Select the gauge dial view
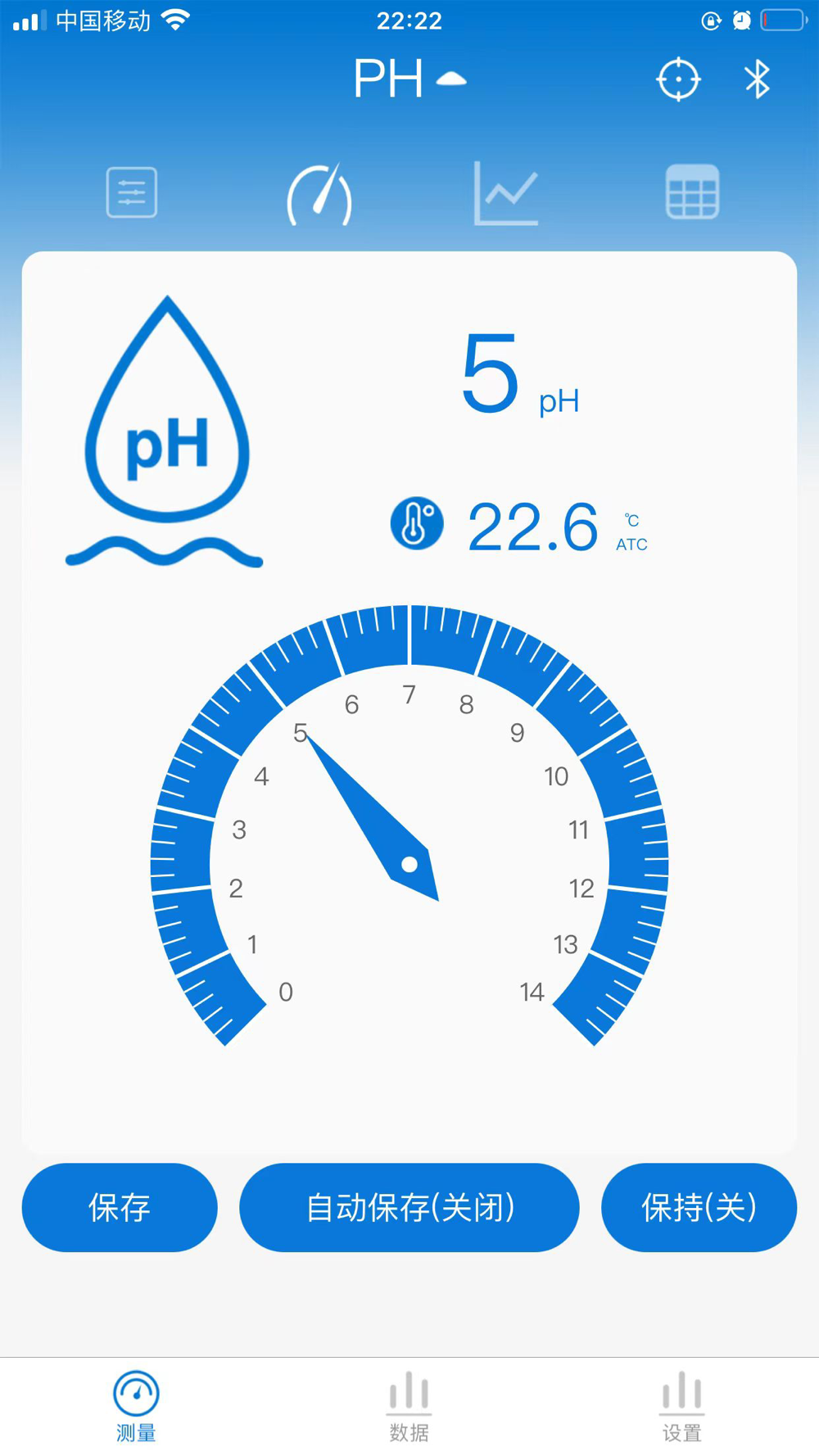This screenshot has height=1456, width=819. tap(319, 195)
